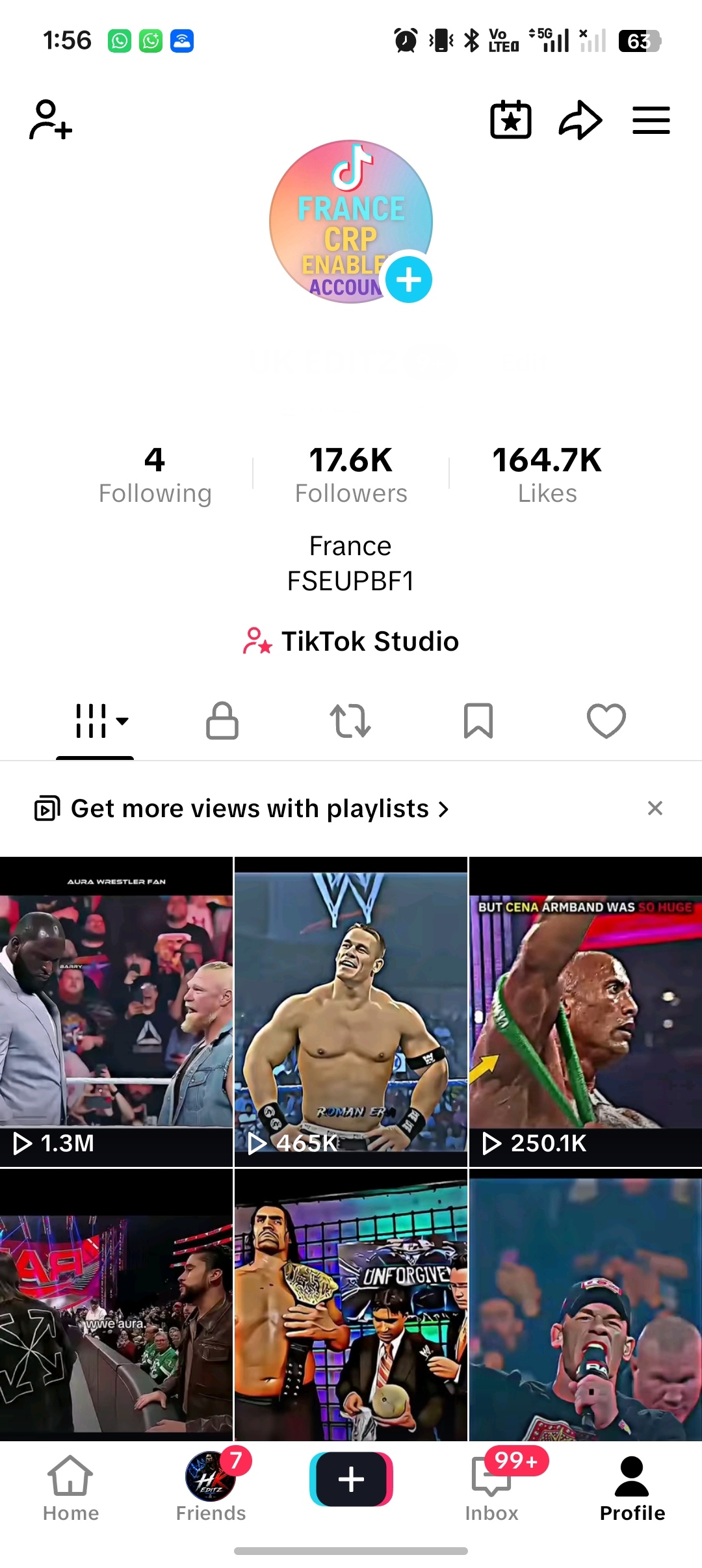View the 17.6K Followers list

[351, 476]
